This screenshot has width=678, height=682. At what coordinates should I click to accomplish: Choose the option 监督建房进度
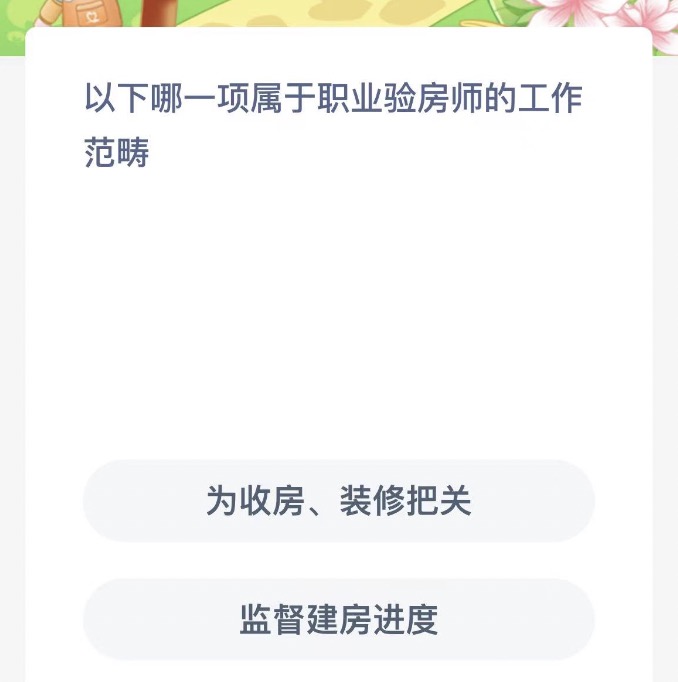pyautogui.click(x=338, y=619)
